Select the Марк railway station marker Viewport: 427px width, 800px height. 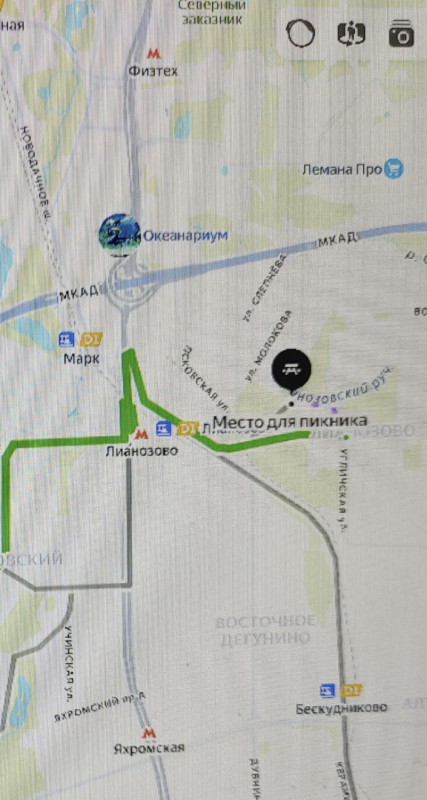(66, 339)
